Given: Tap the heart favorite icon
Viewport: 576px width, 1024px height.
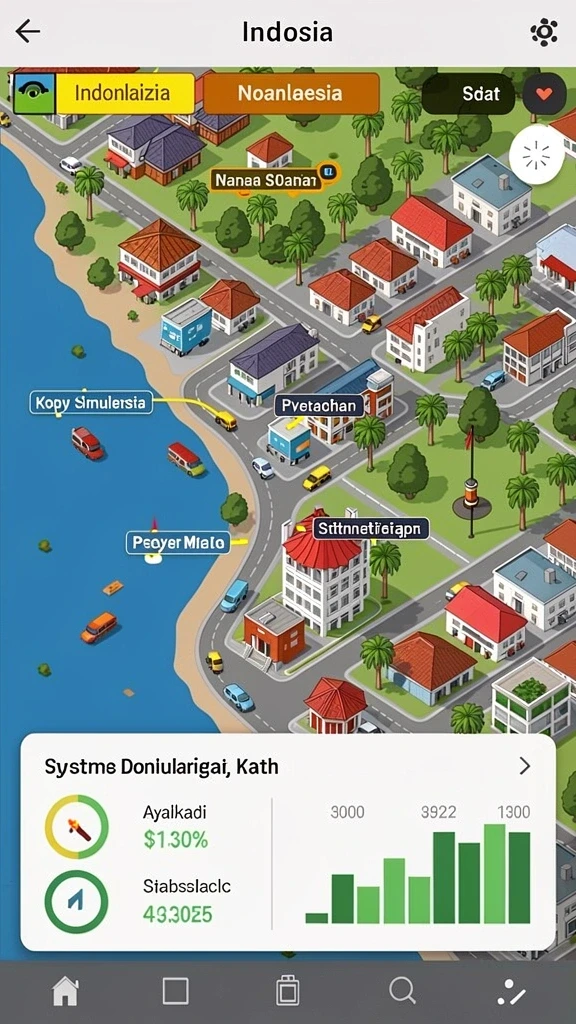Looking at the screenshot, I should tap(544, 93).
